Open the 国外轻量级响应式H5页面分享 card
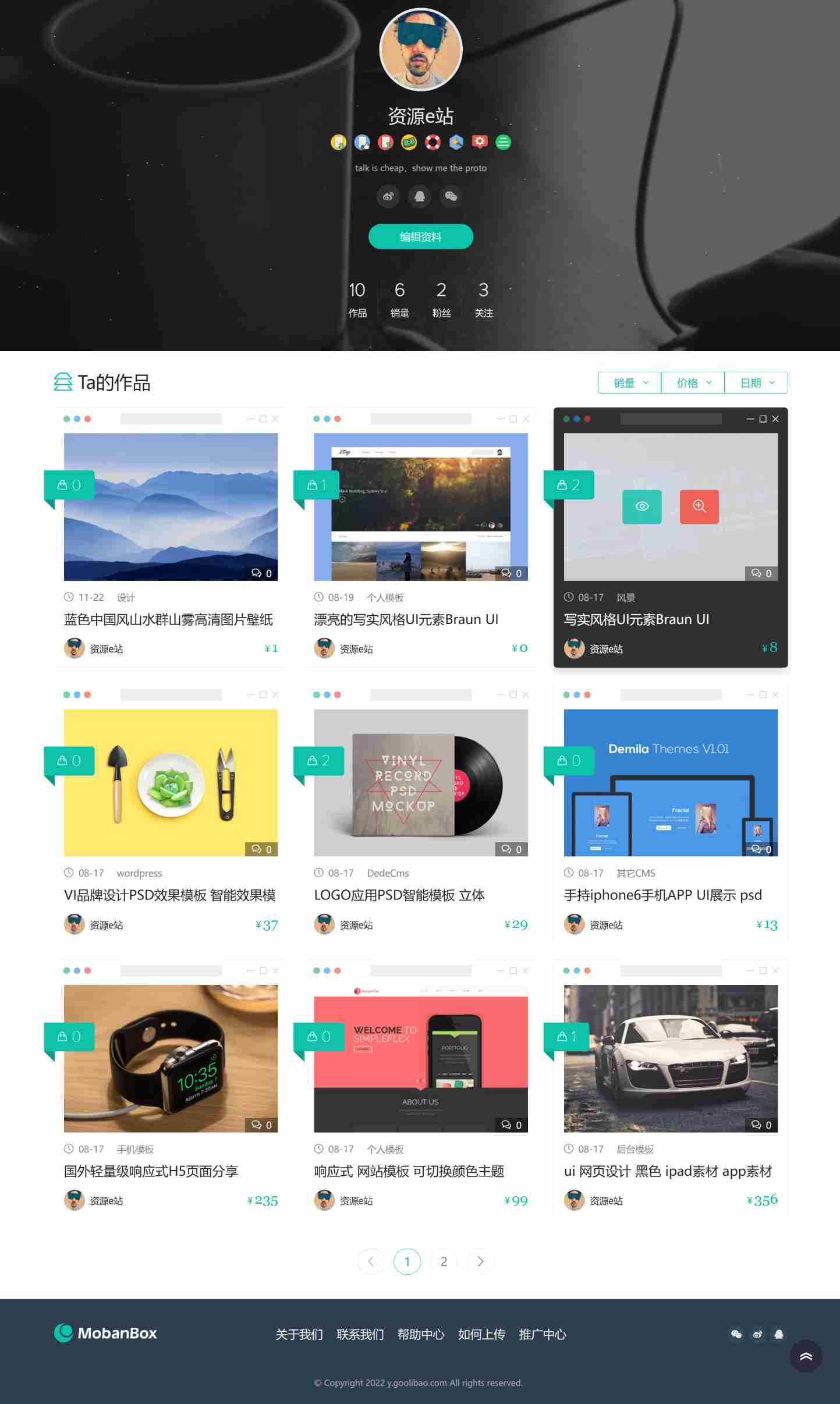The height and width of the screenshot is (1404, 840). (x=151, y=1171)
